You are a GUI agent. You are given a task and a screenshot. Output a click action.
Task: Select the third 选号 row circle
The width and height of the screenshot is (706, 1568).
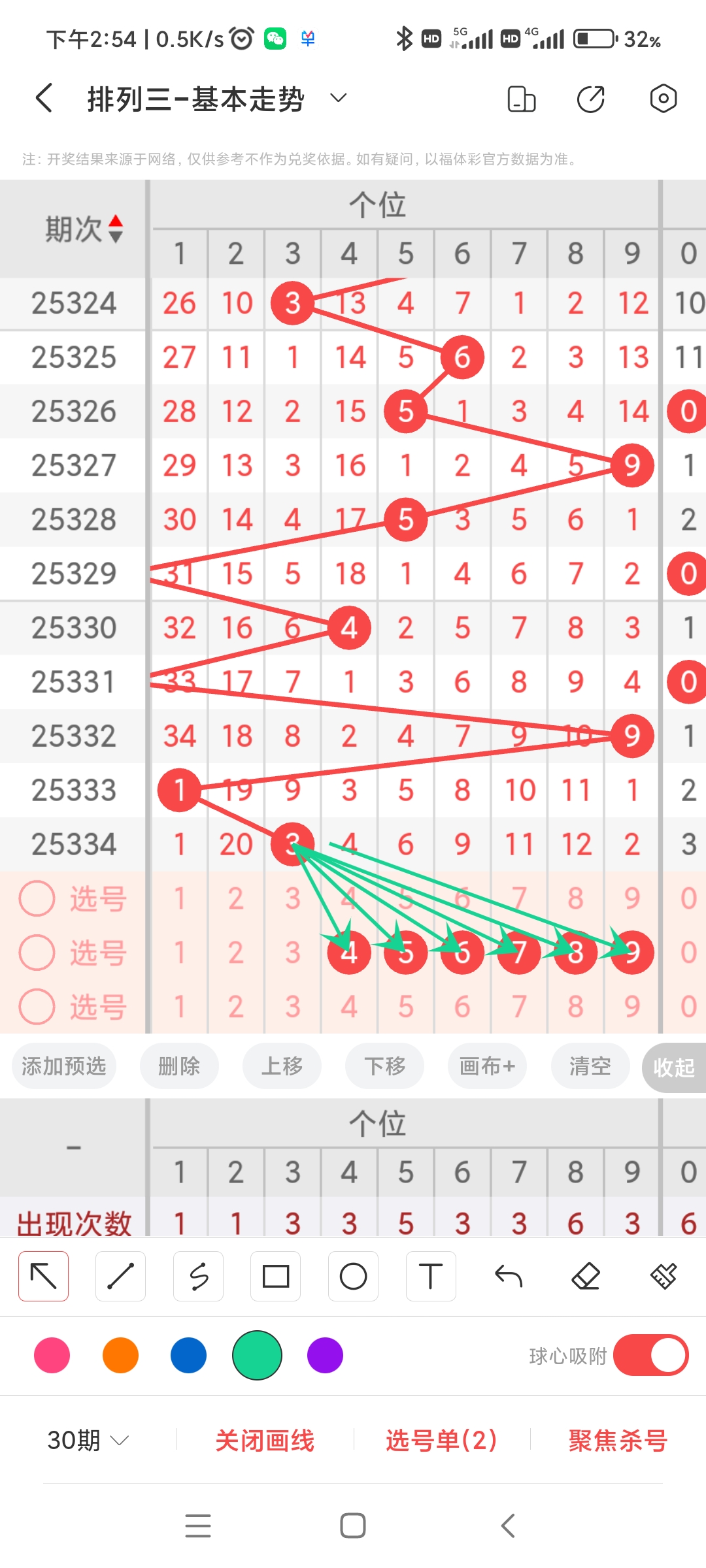click(37, 1006)
